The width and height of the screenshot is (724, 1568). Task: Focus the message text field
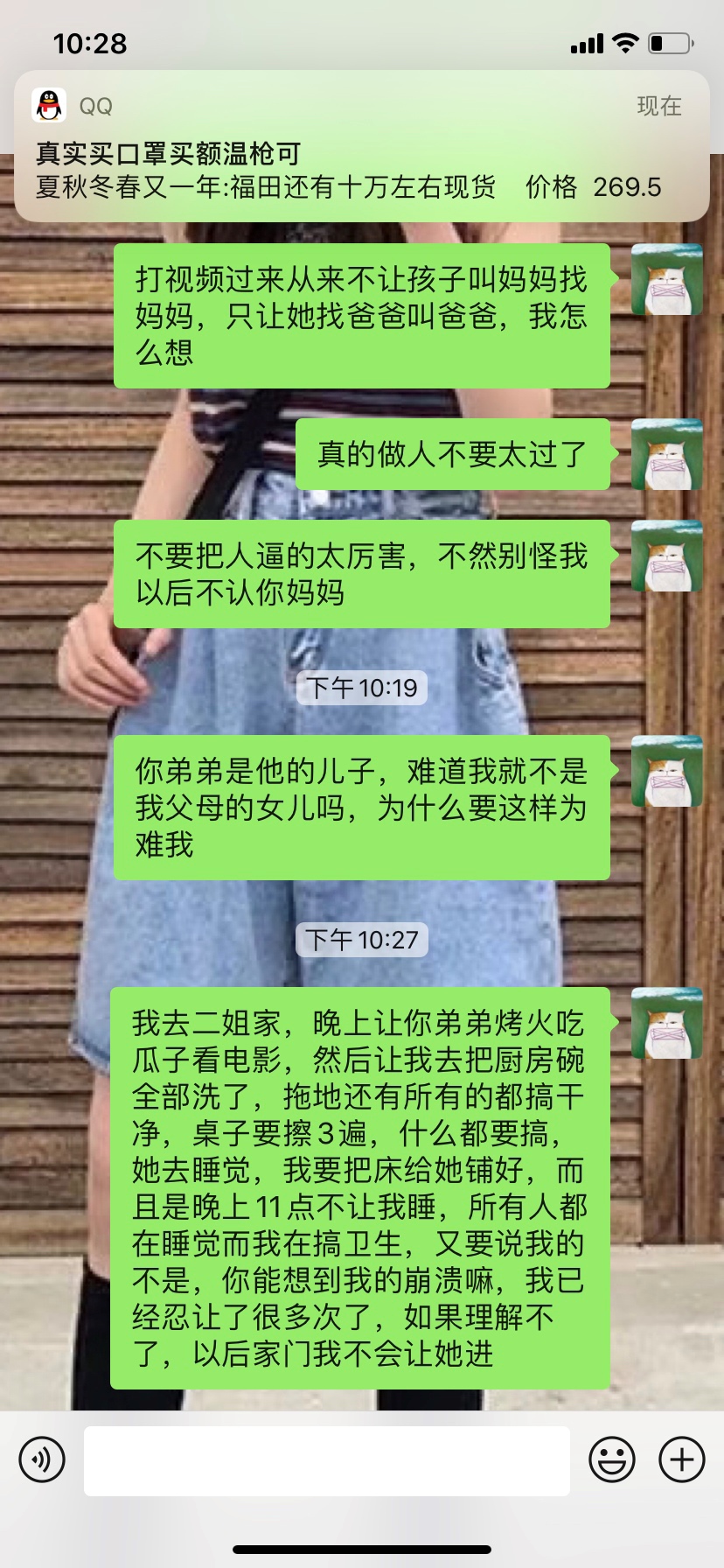[x=326, y=1460]
